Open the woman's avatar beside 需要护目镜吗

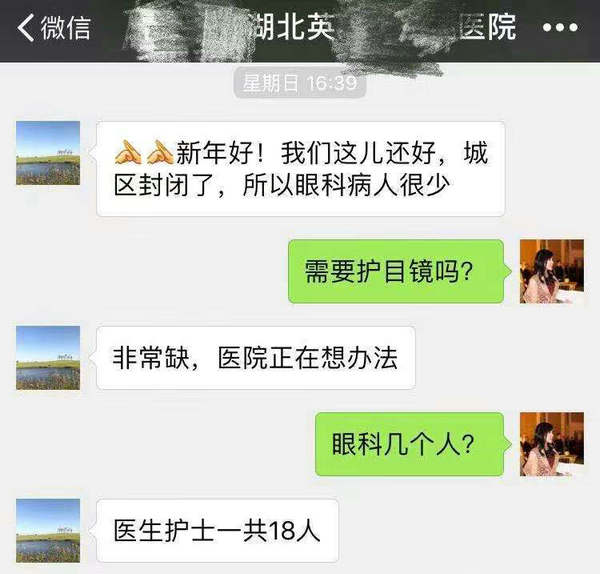point(551,271)
